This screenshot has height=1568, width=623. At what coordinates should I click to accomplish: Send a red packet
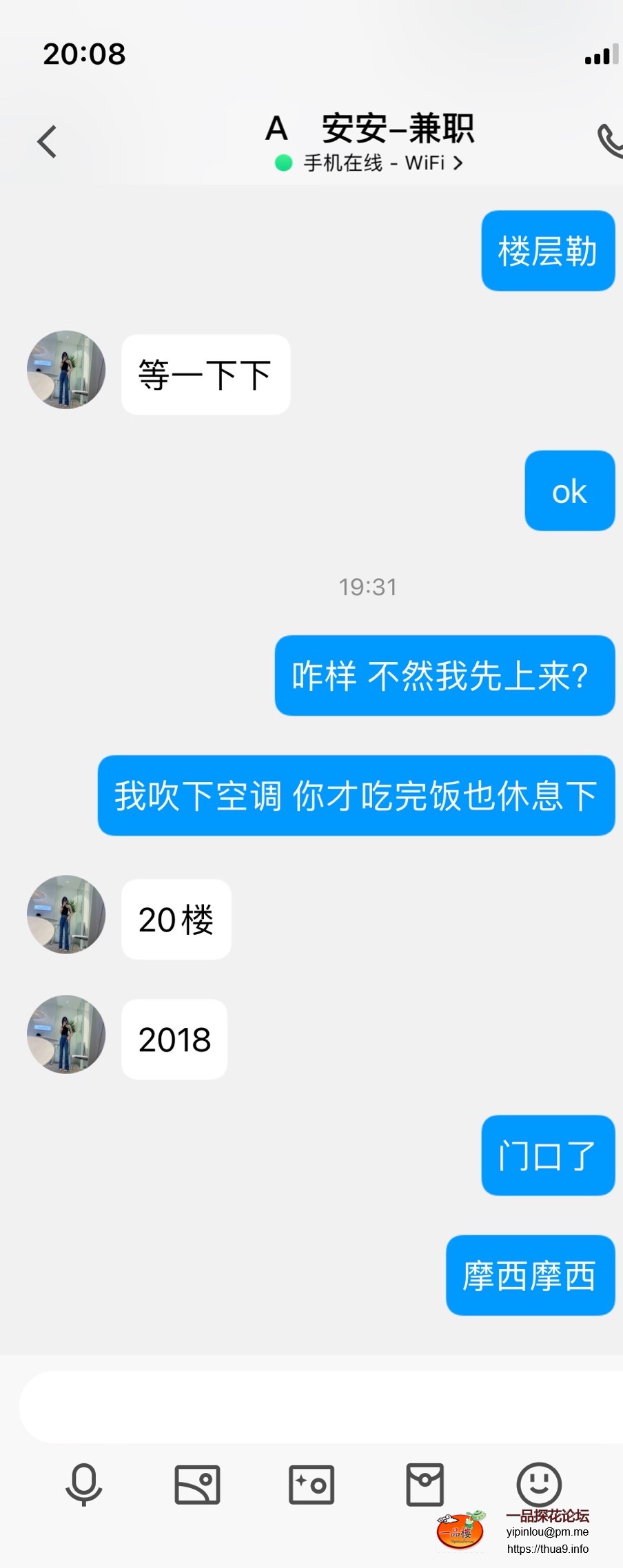click(x=425, y=1484)
